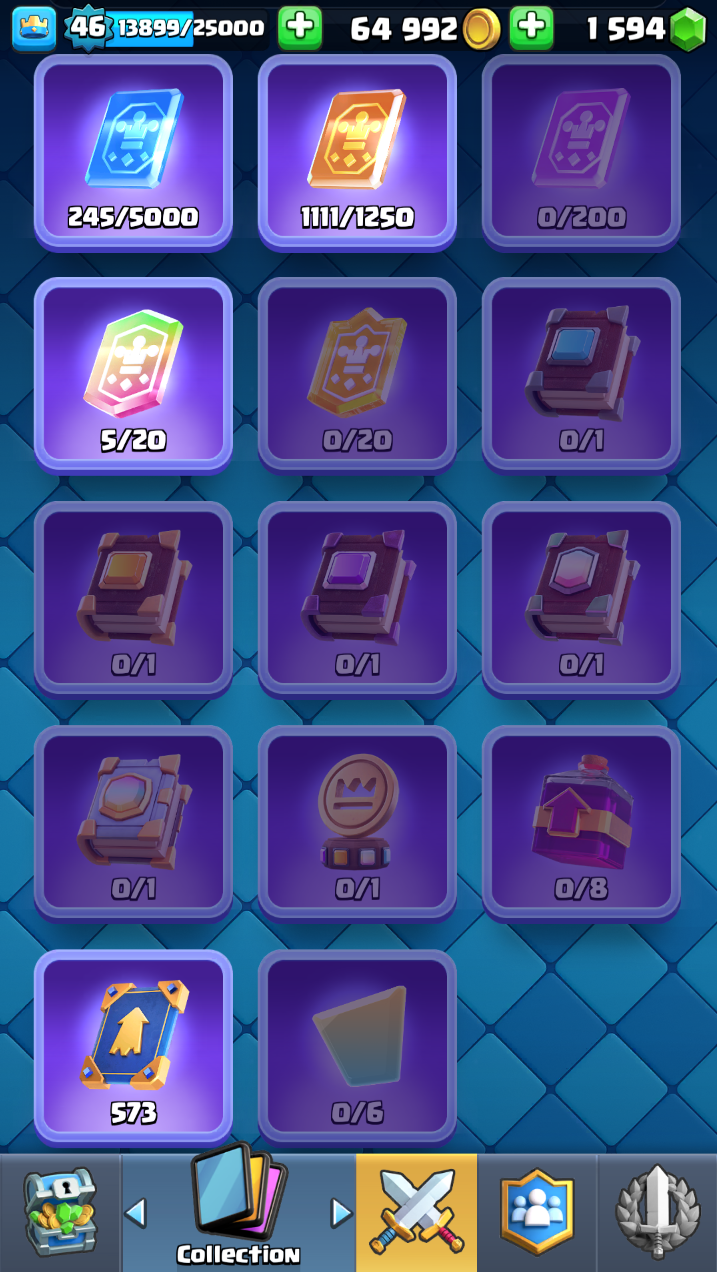Viewport: 717px width, 1272px height.
Task: Select the magic coin item 0/1
Action: tap(357, 822)
